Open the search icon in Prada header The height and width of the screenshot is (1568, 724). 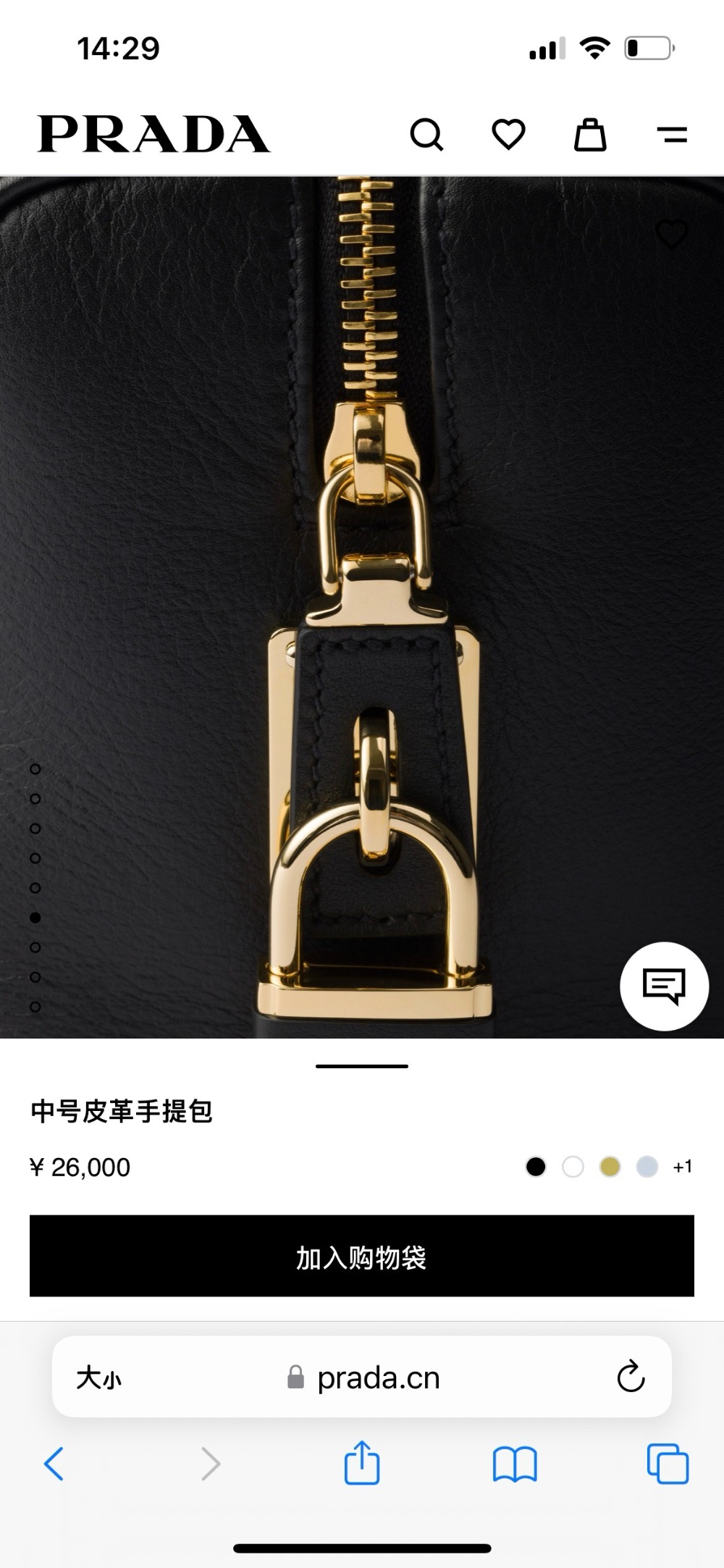point(426,135)
